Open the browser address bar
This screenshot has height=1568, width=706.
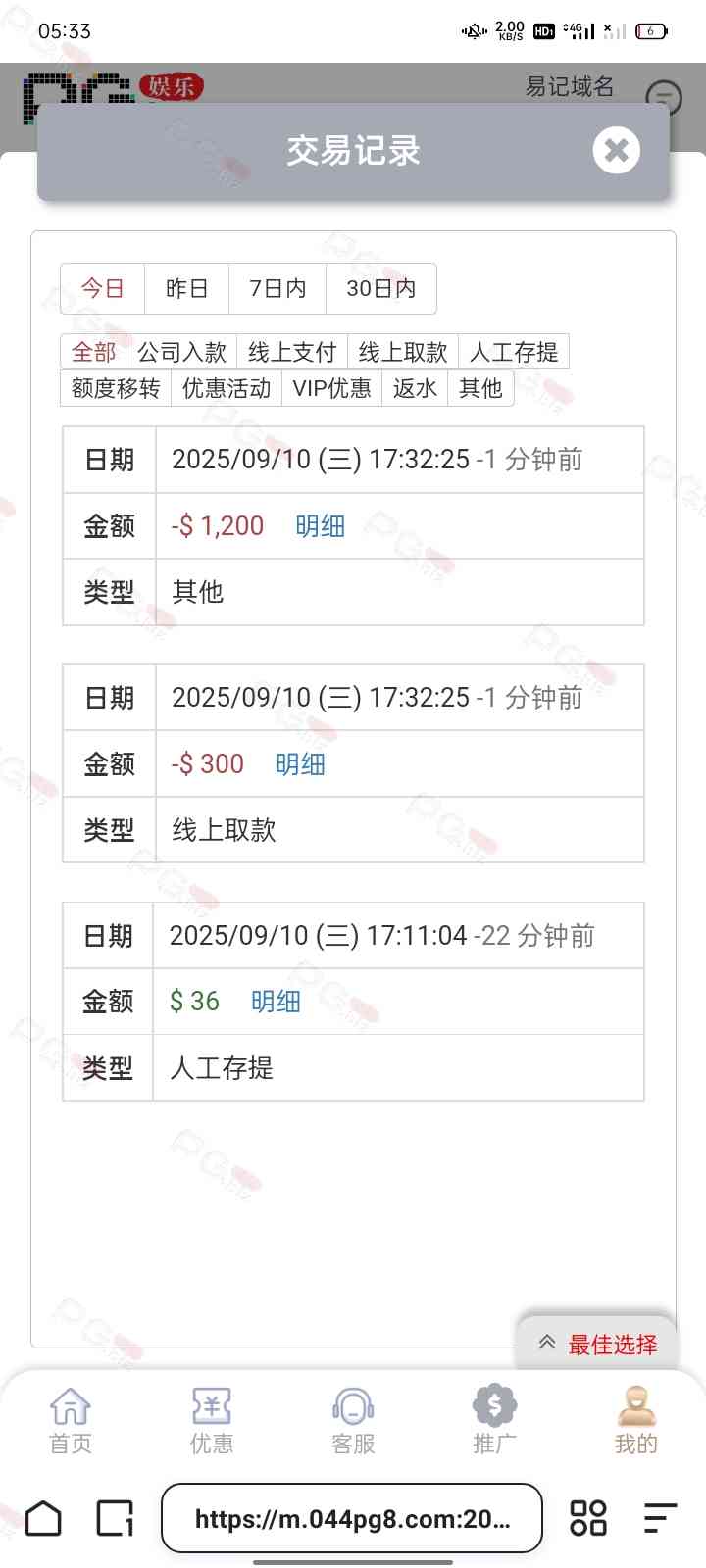[352, 1519]
